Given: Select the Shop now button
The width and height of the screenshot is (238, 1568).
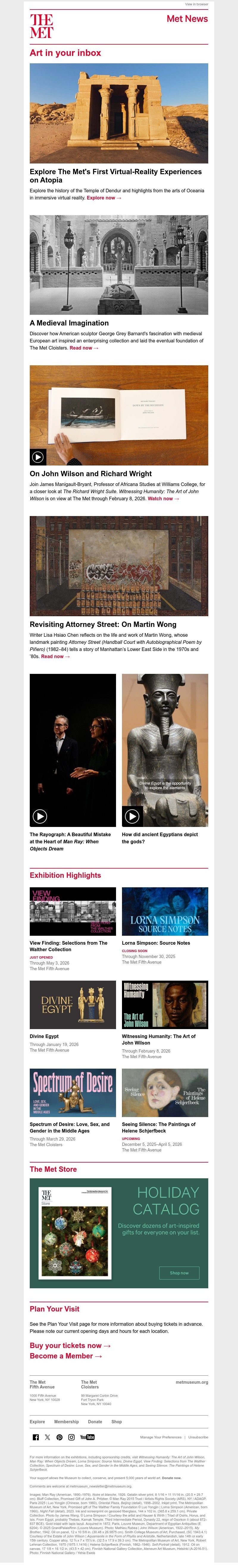Looking at the screenshot, I should 179,1273.
